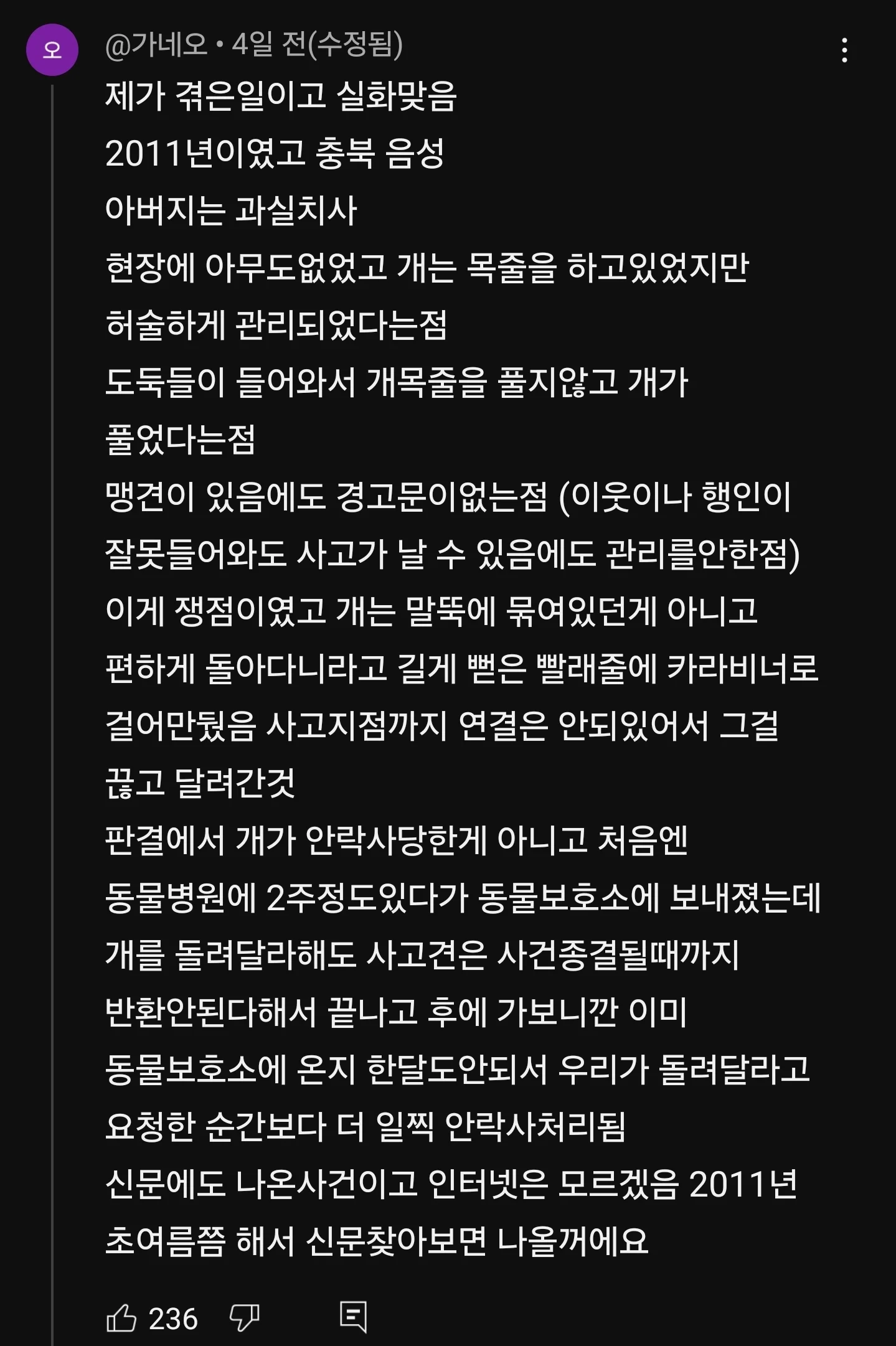
Task: Like the comment by @가네오
Action: (121, 1318)
